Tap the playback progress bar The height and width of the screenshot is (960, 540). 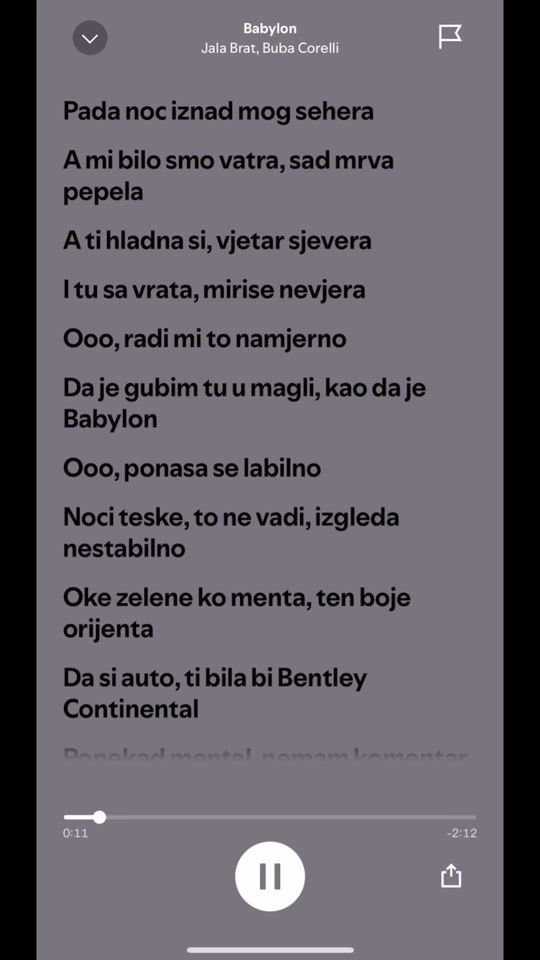tap(270, 817)
